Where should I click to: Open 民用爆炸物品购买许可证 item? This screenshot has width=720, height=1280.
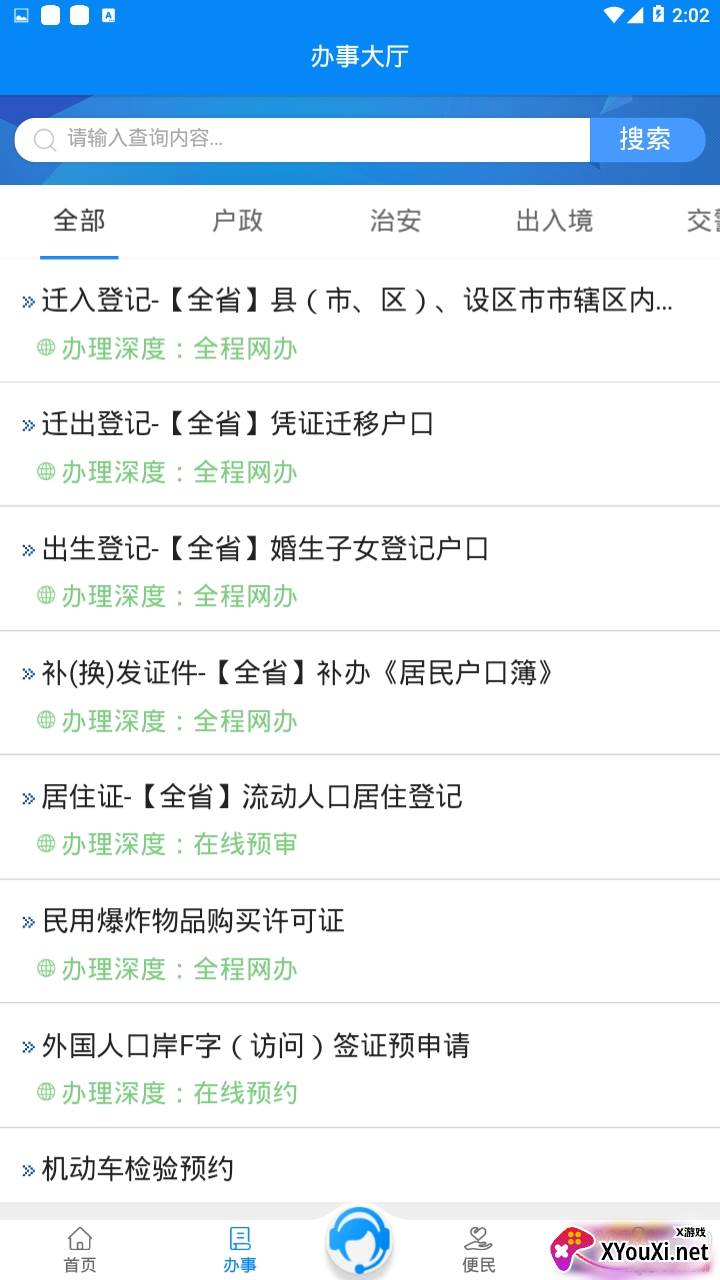point(360,942)
